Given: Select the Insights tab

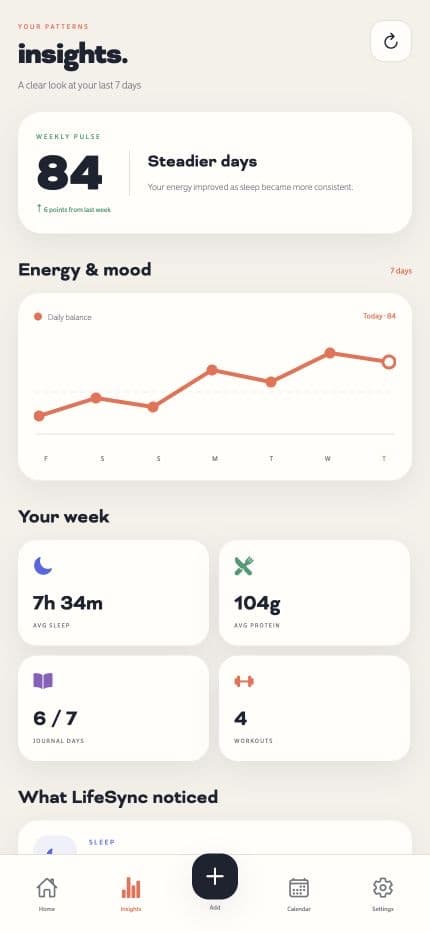Looking at the screenshot, I should point(131,895).
